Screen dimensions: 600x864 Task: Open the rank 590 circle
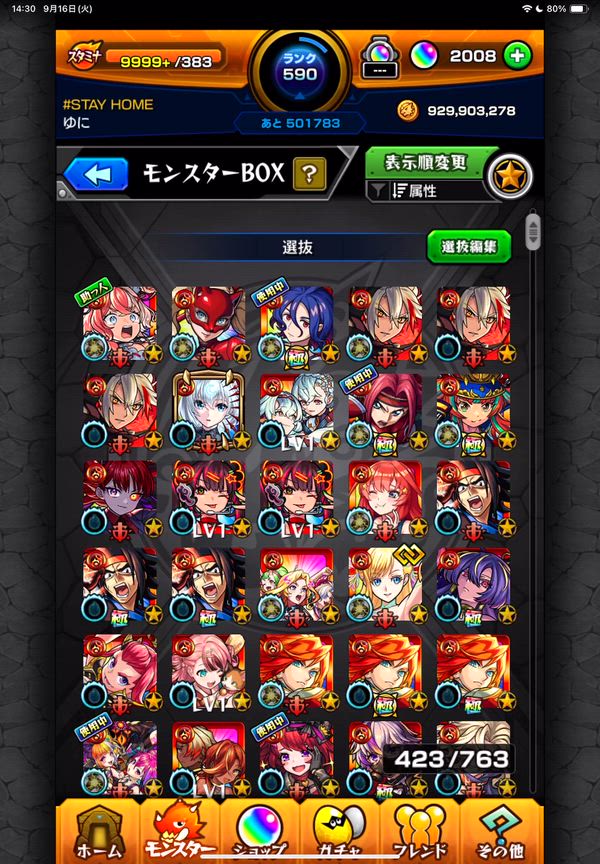pyautogui.click(x=300, y=70)
